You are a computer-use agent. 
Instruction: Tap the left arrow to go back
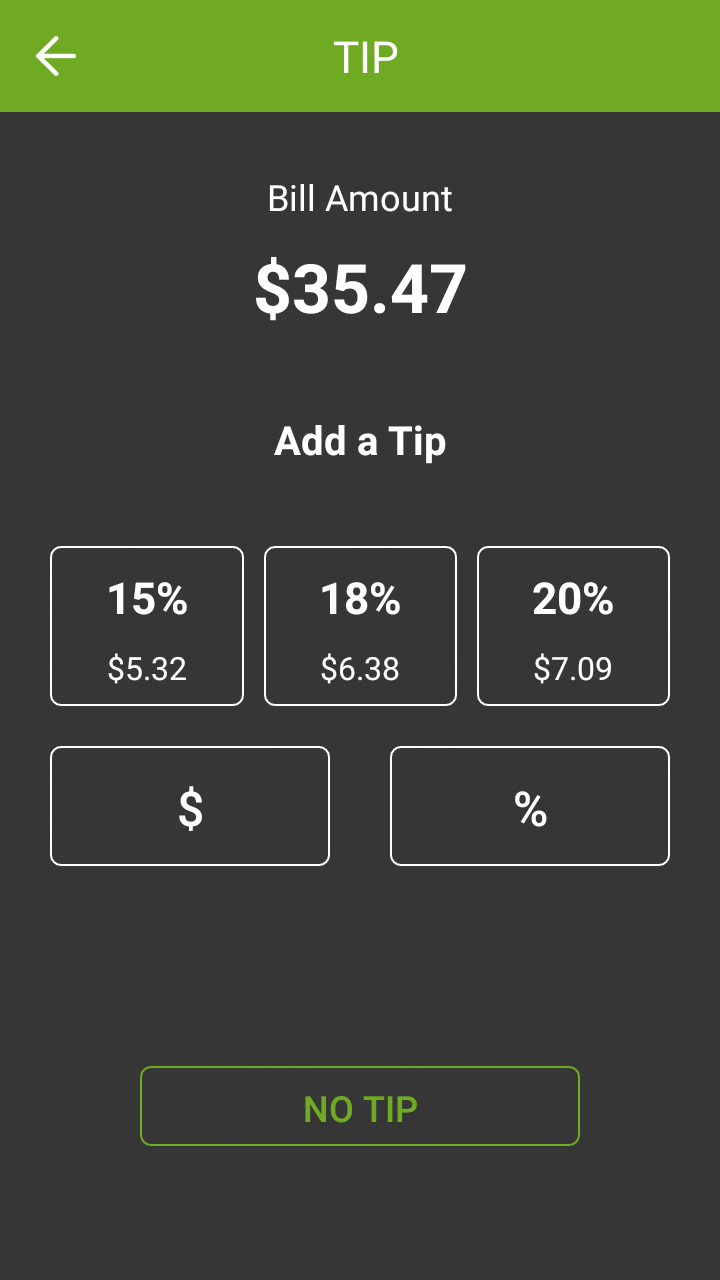coord(55,55)
